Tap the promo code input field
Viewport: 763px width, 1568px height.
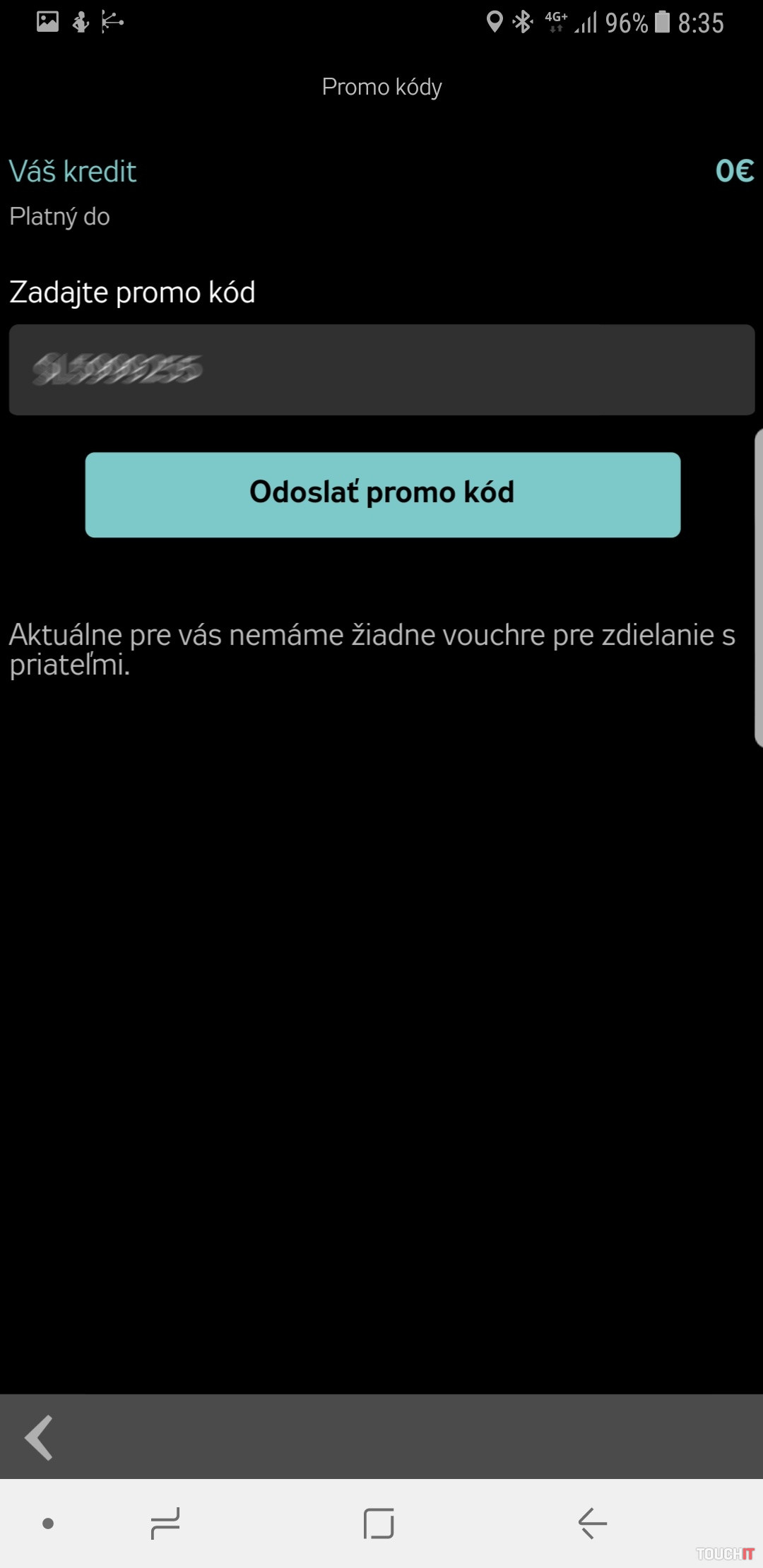tap(381, 369)
